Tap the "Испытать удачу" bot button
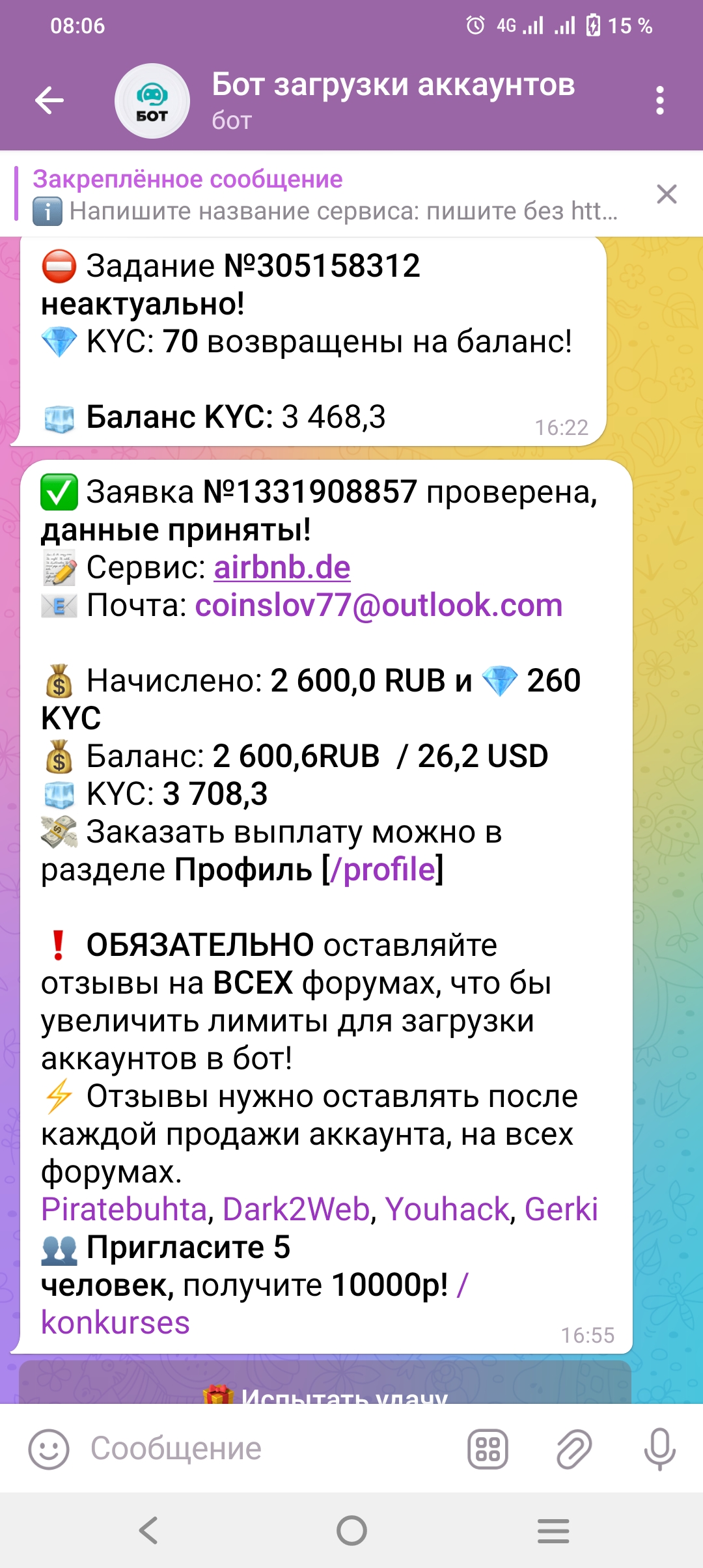The width and height of the screenshot is (703, 1568). [325, 1386]
